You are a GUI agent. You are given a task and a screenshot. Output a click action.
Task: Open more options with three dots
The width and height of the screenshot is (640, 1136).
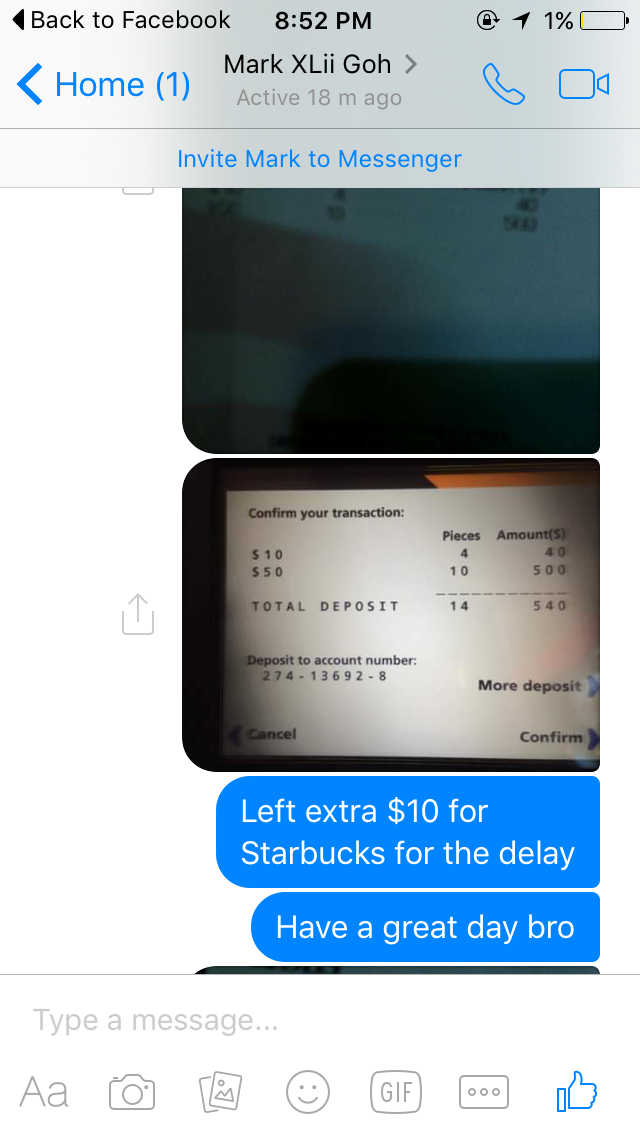[484, 1092]
